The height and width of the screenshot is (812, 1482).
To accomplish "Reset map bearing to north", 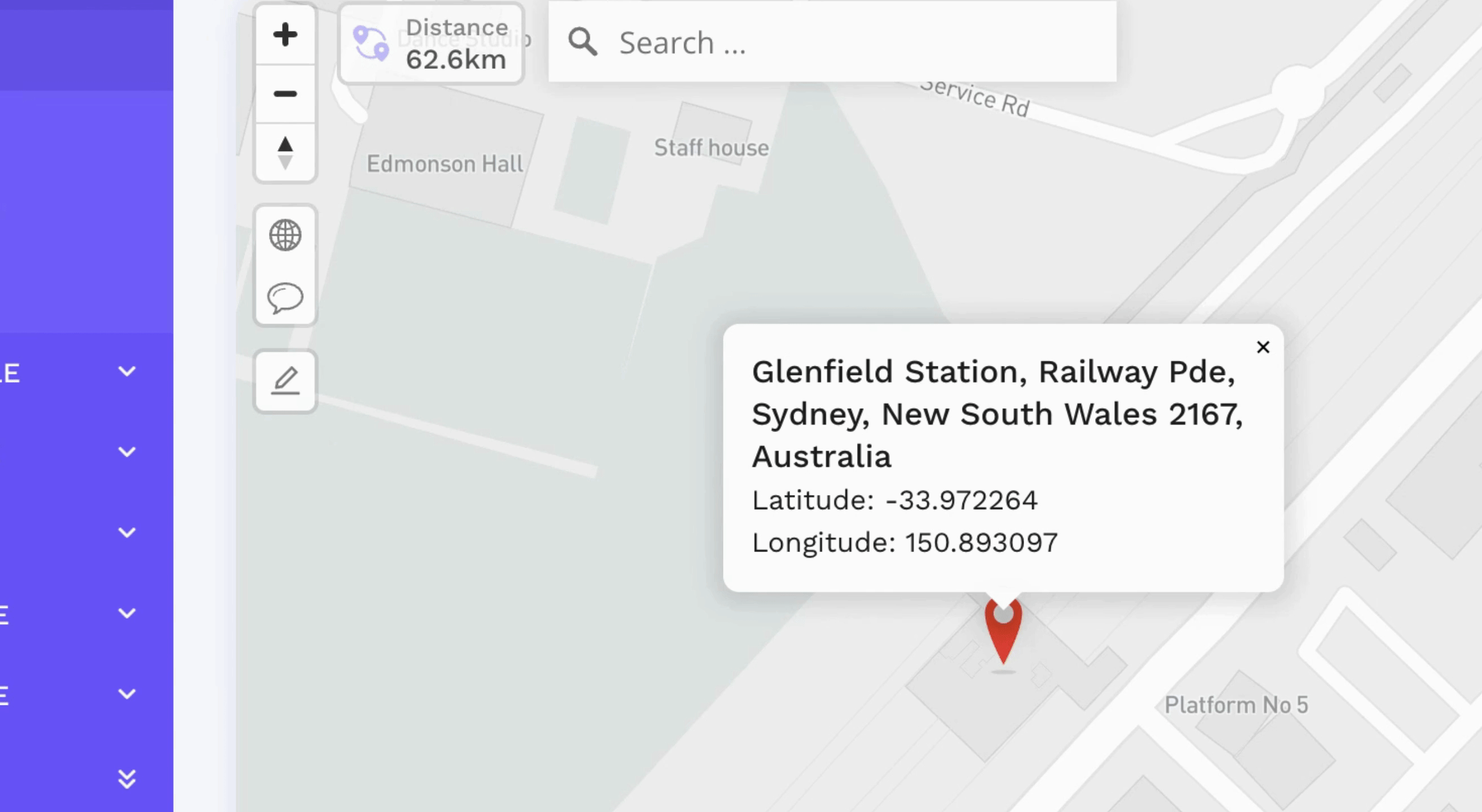I will point(285,153).
